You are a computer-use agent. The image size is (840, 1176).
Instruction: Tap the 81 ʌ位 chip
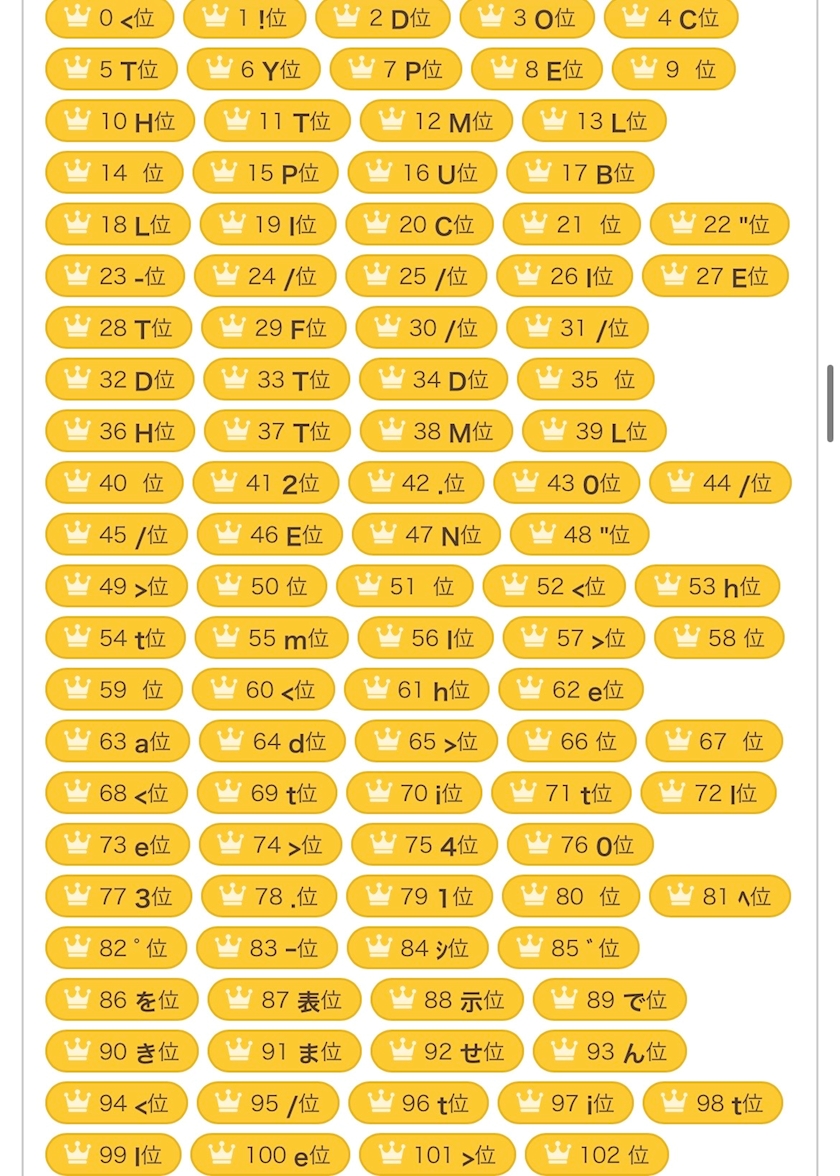(x=720, y=896)
